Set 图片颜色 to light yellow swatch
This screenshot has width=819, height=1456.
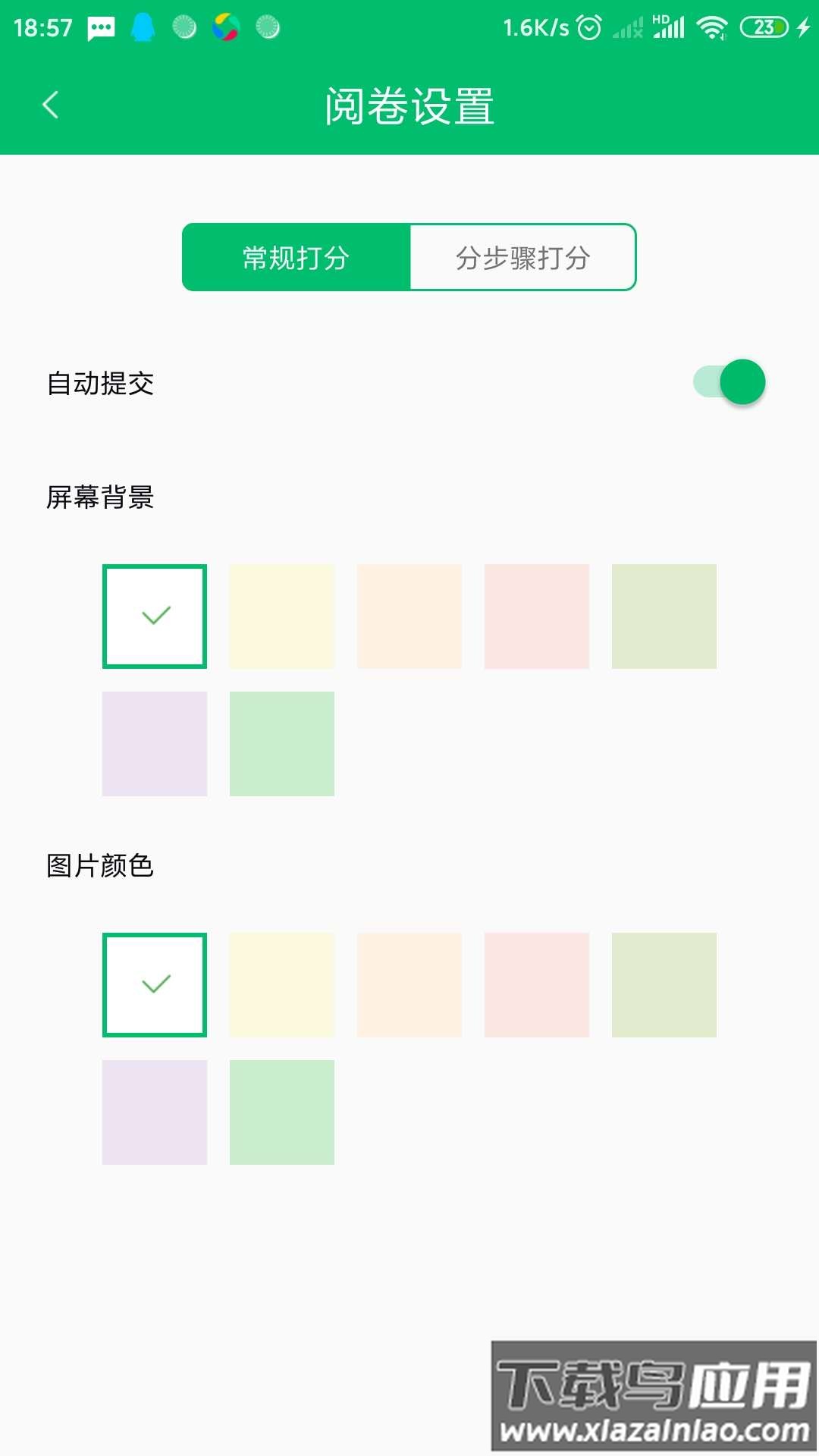[x=282, y=985]
